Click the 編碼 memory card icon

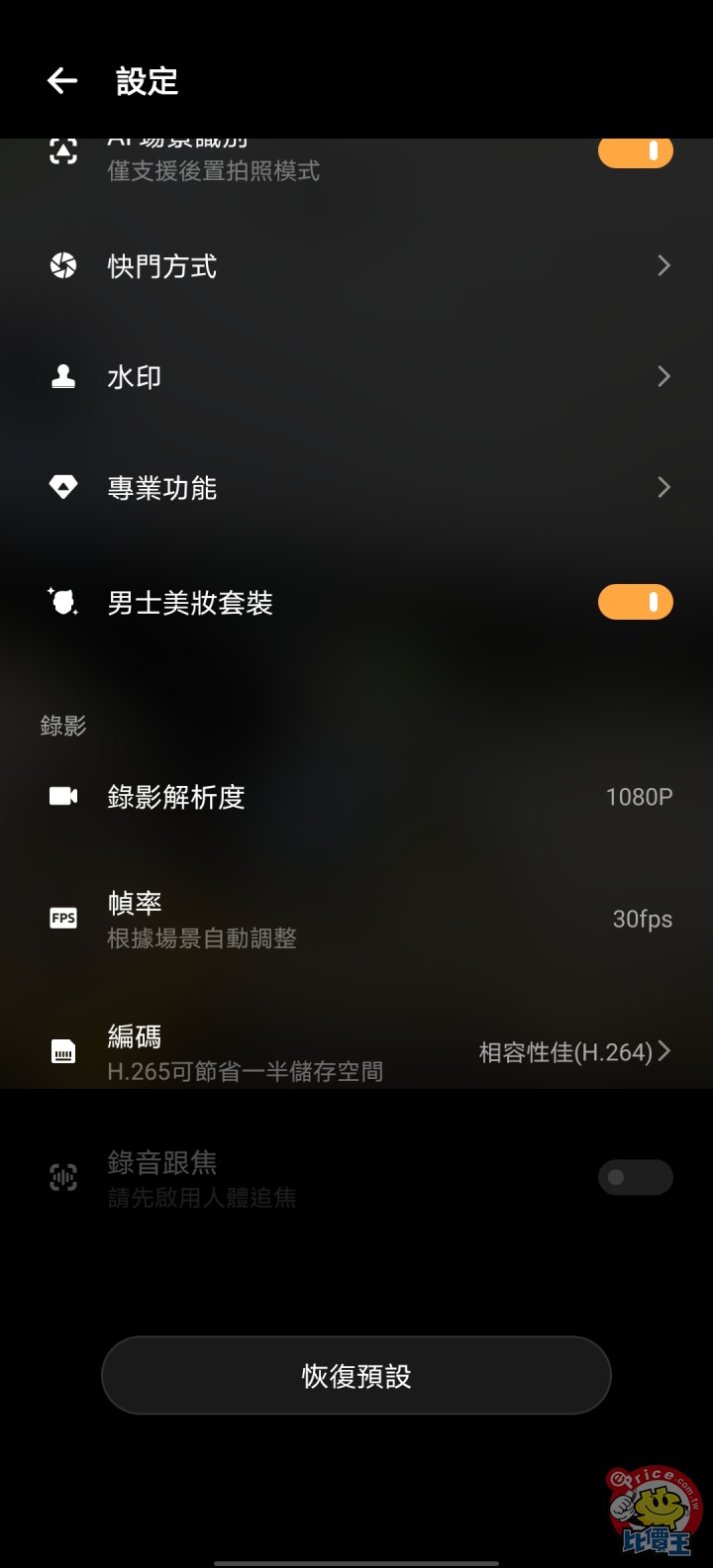click(62, 1051)
